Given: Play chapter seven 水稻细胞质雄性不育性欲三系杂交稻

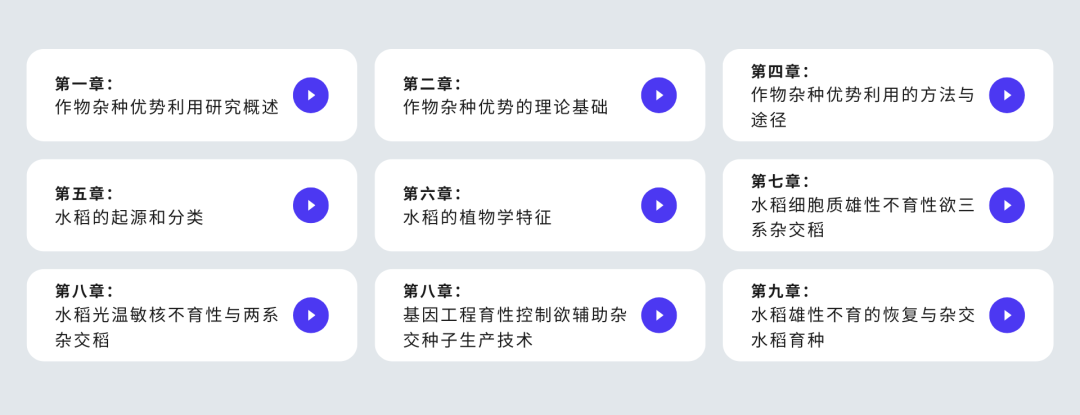Looking at the screenshot, I should point(1007,205).
